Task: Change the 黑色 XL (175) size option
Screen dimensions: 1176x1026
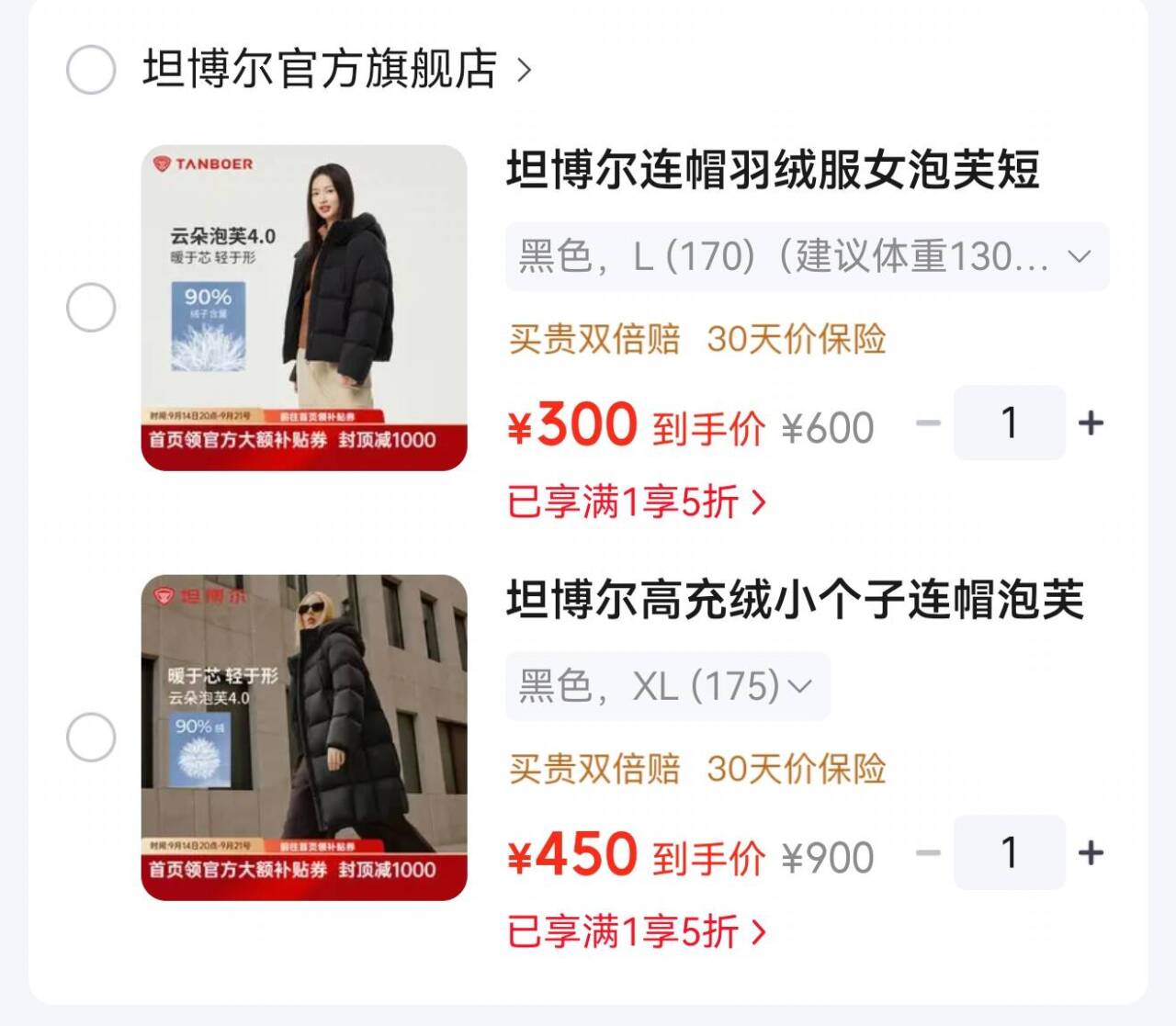Action: (x=668, y=686)
